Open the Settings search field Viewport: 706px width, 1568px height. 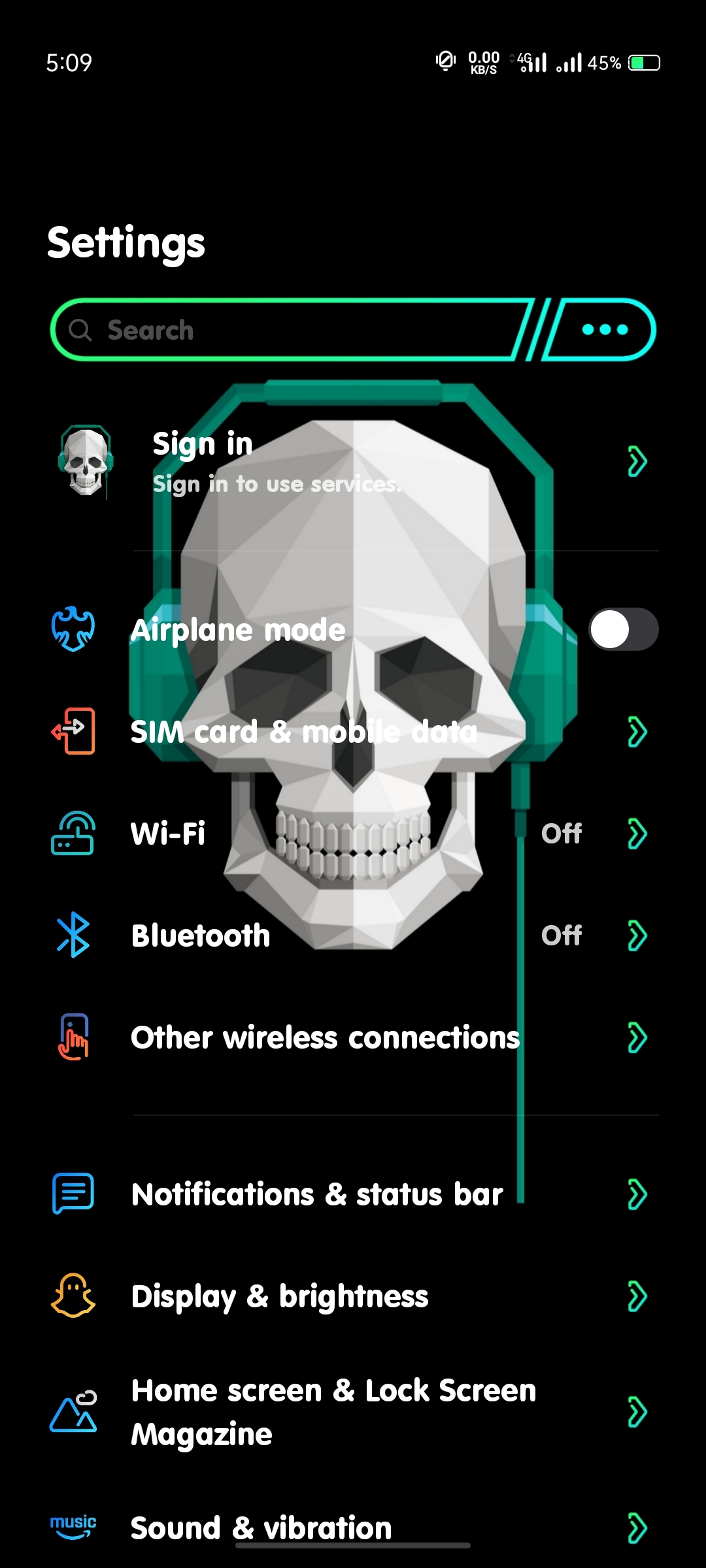pos(291,330)
